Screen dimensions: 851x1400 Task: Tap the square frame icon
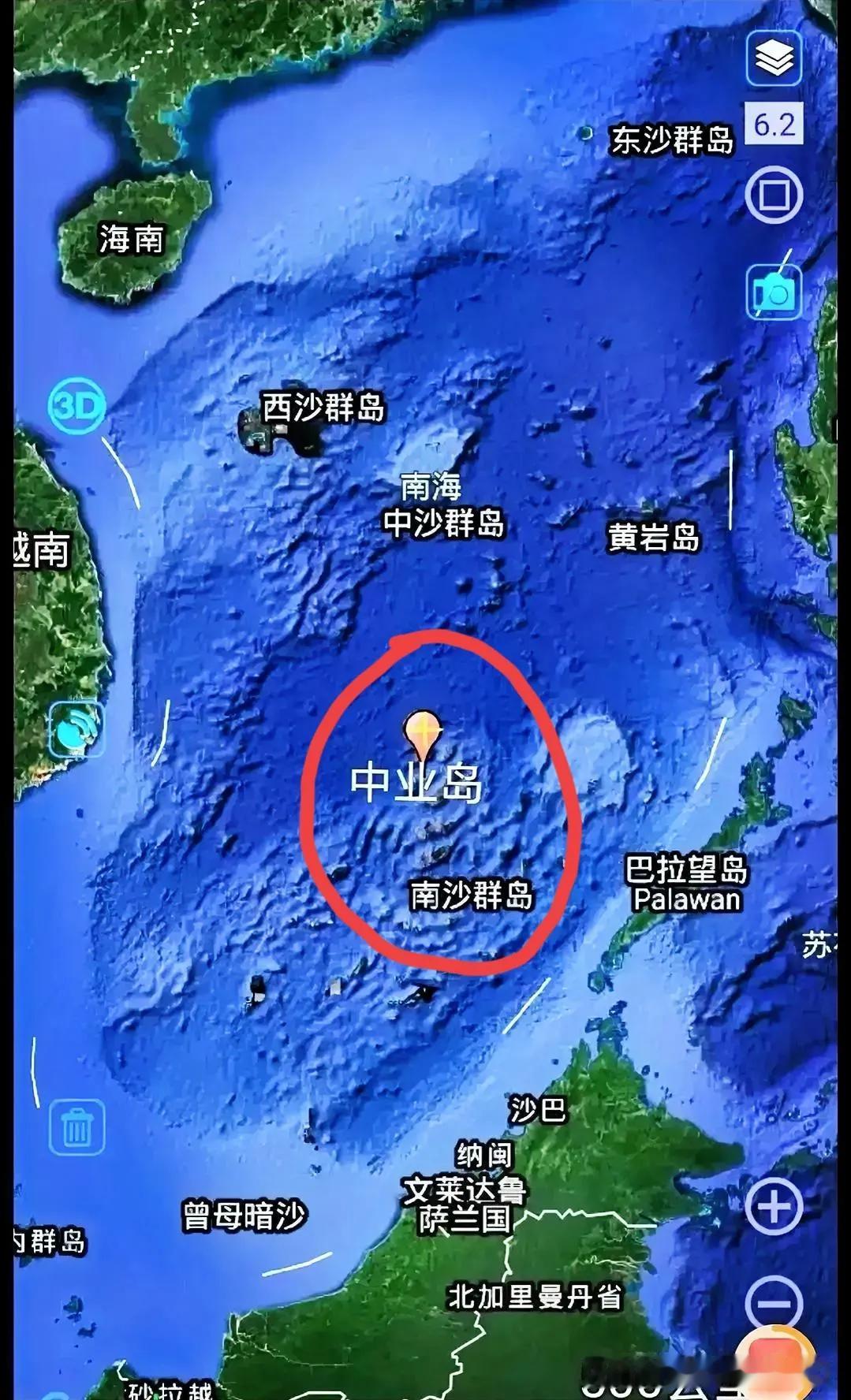coord(774,194)
